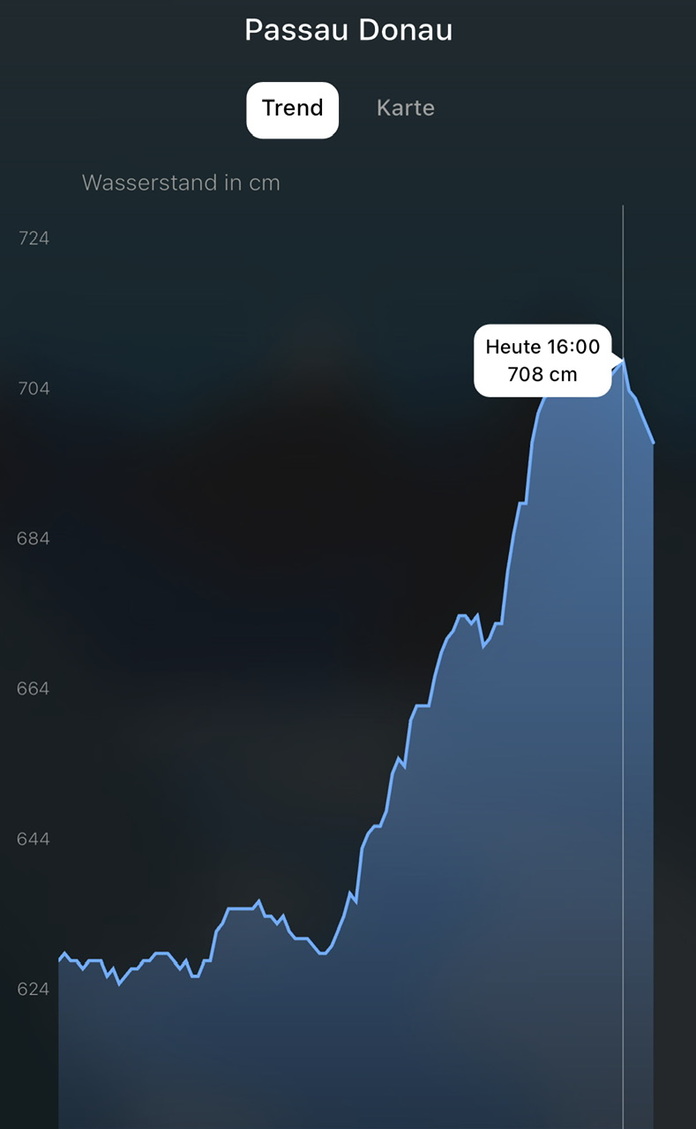The image size is (696, 1129).
Task: Select the Trend tab
Action: coord(292,109)
